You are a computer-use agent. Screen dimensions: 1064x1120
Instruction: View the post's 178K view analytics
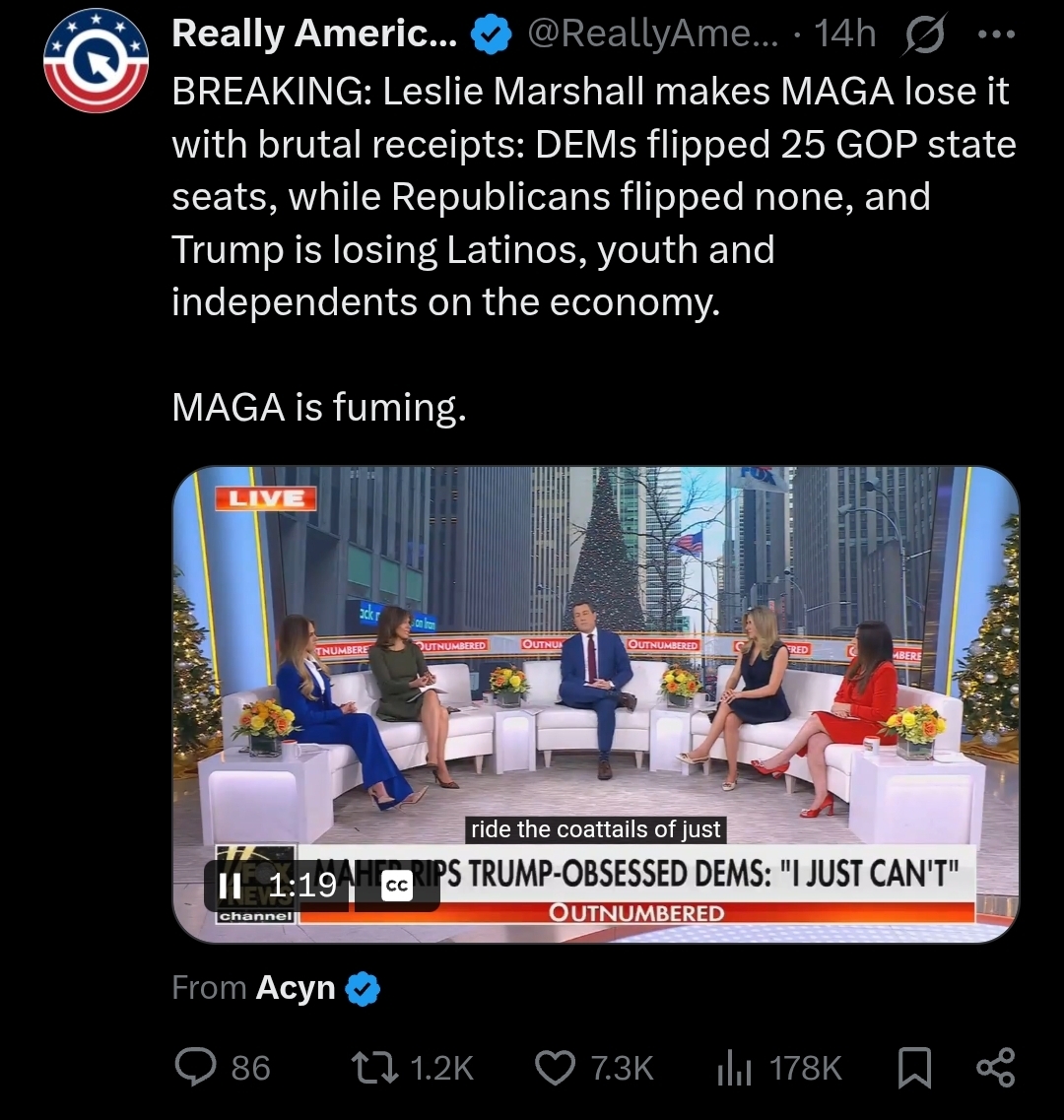(x=779, y=1068)
